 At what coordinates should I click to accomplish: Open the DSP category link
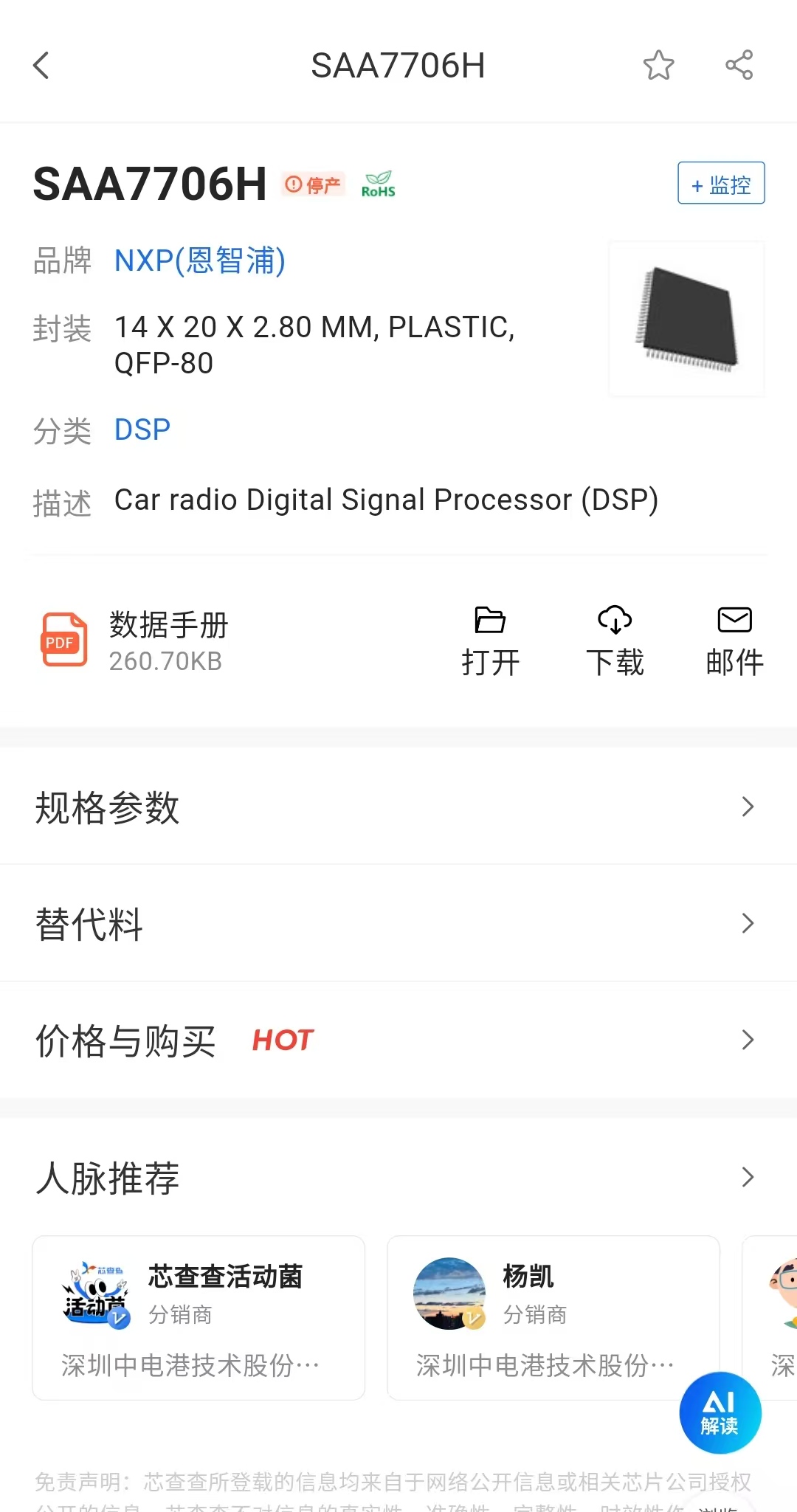coord(142,429)
